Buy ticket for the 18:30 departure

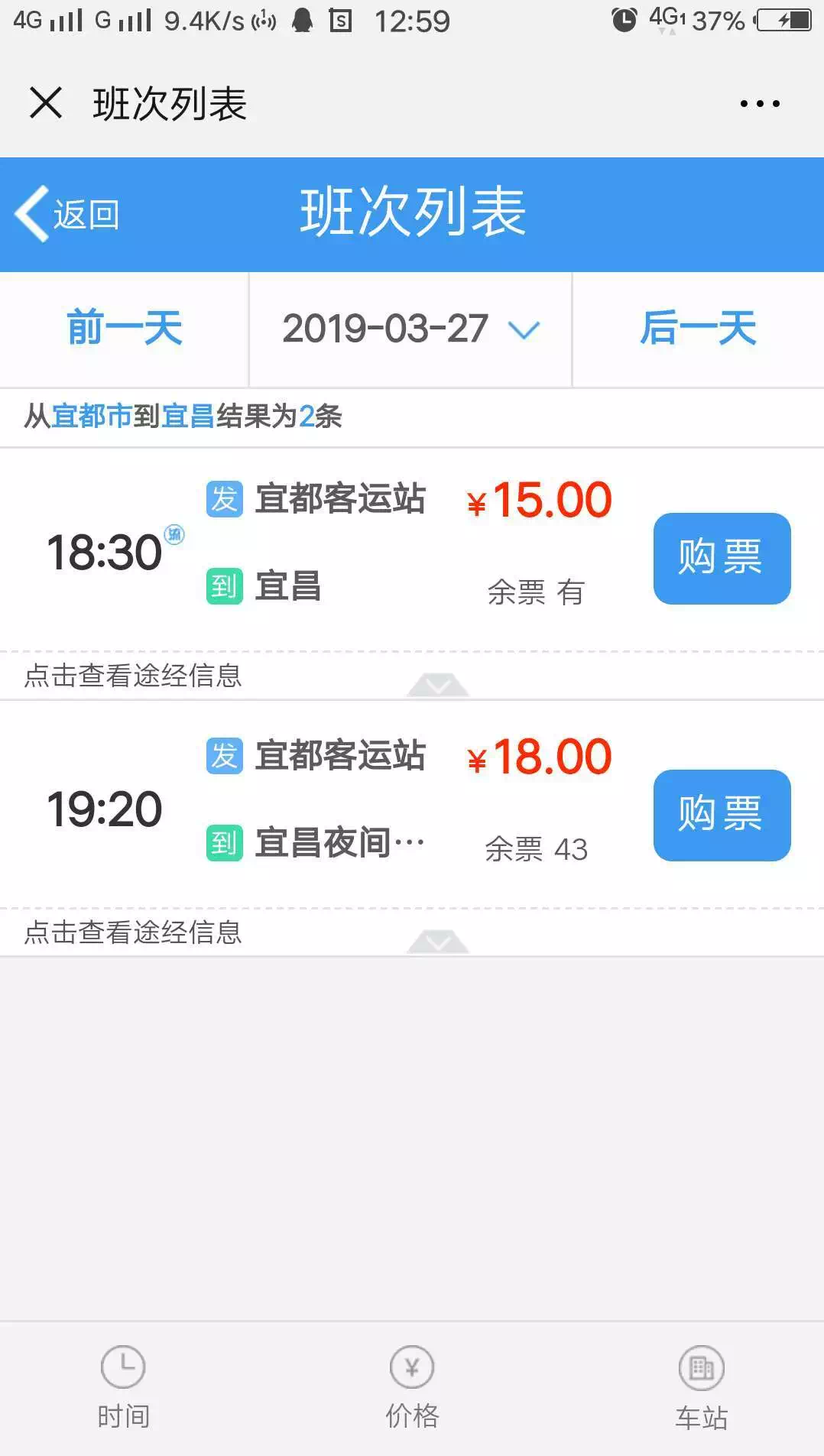pos(722,558)
